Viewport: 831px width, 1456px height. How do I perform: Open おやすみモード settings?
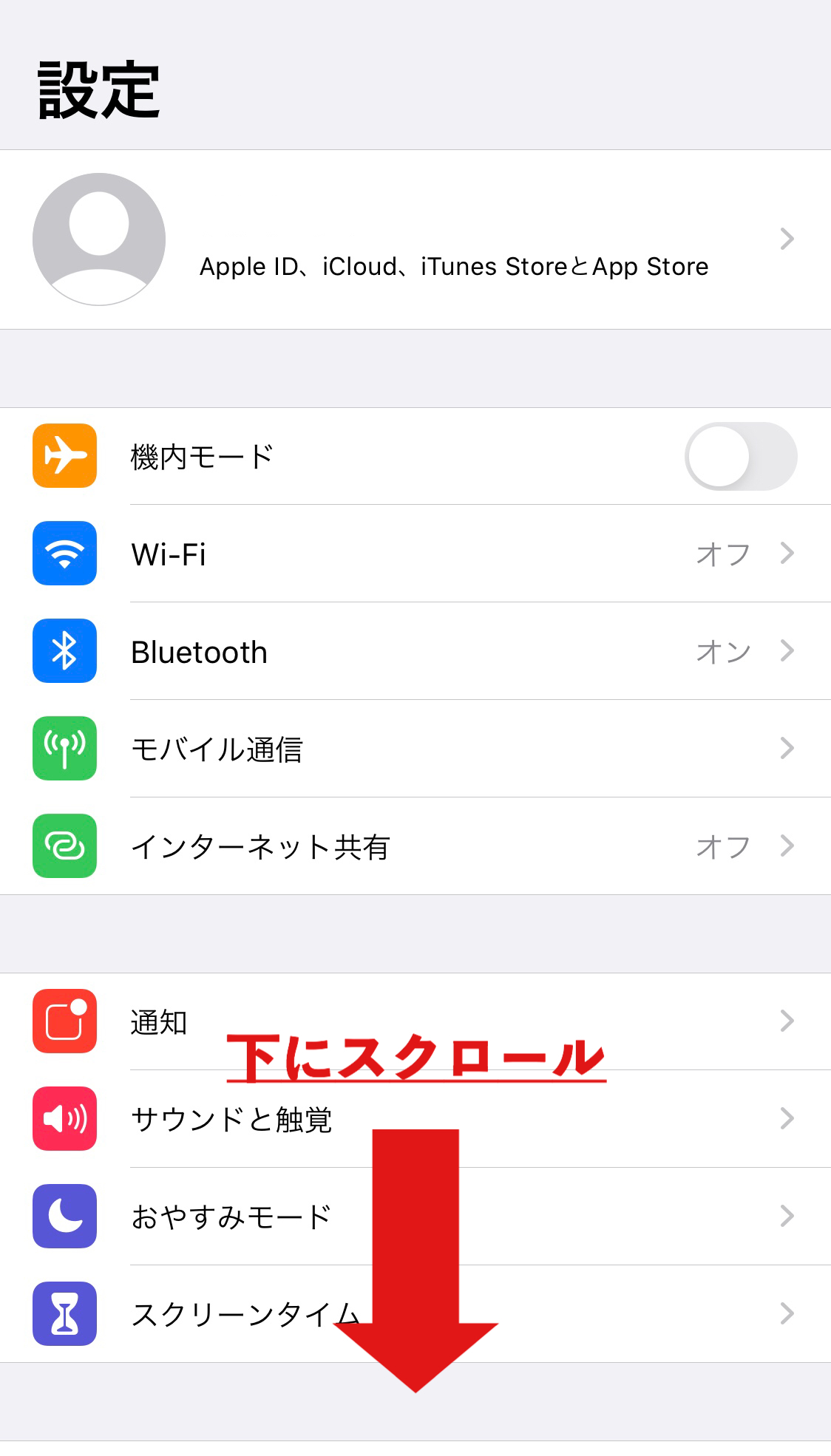click(415, 1217)
